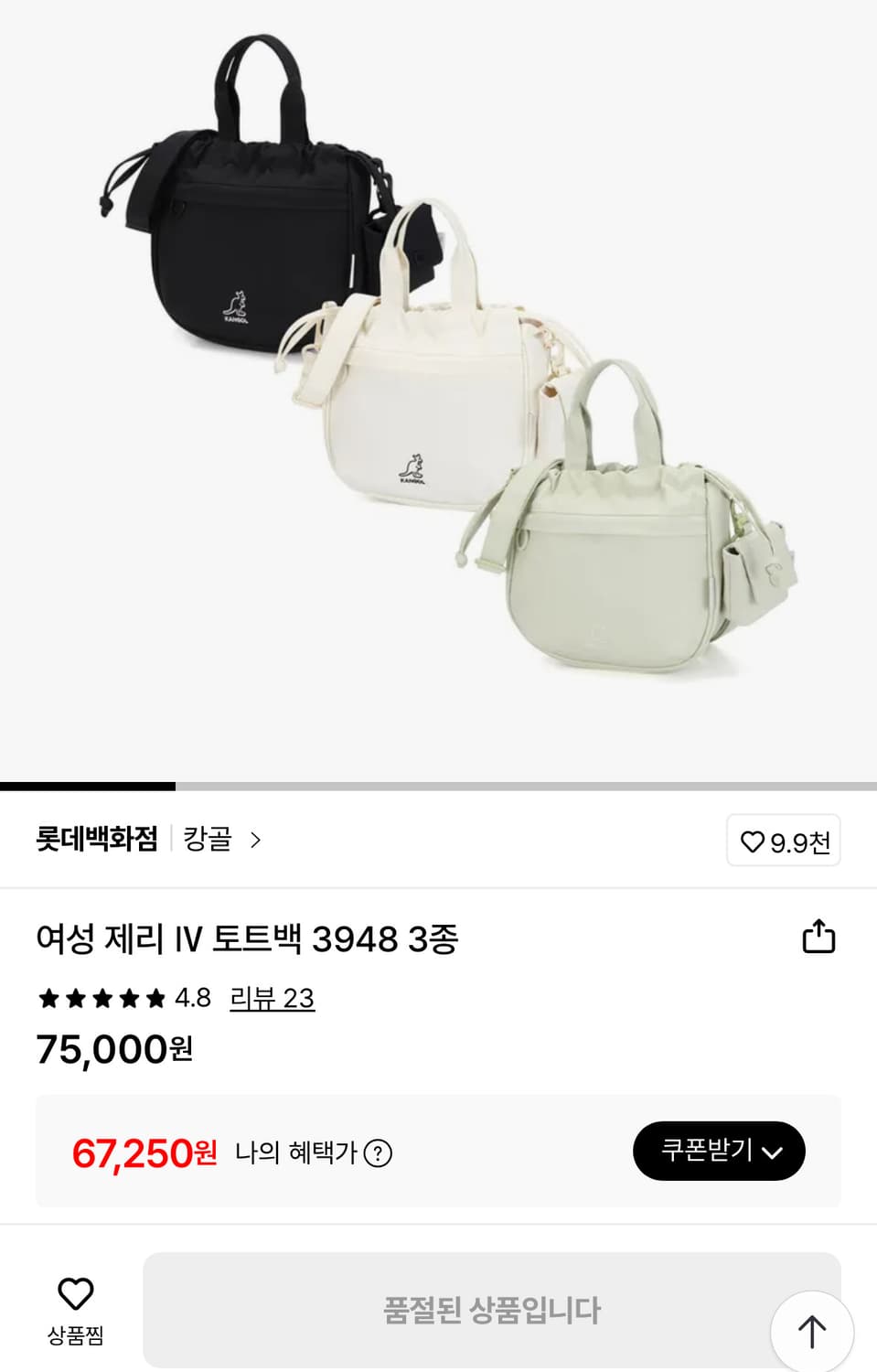Image resolution: width=877 pixels, height=1372 pixels.
Task: Tap the first star in the rating row
Action: (51, 999)
